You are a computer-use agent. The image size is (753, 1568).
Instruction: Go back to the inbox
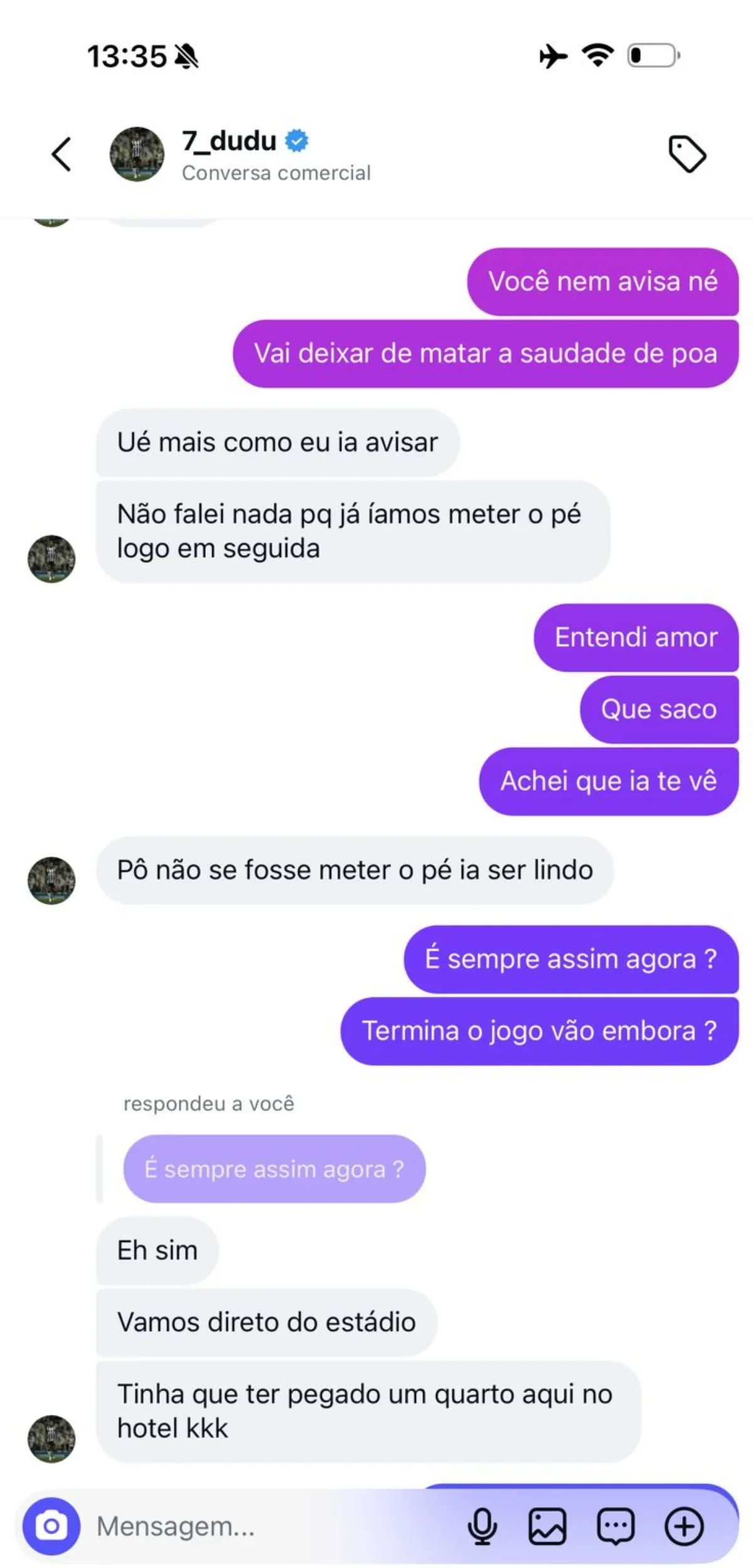(x=61, y=154)
